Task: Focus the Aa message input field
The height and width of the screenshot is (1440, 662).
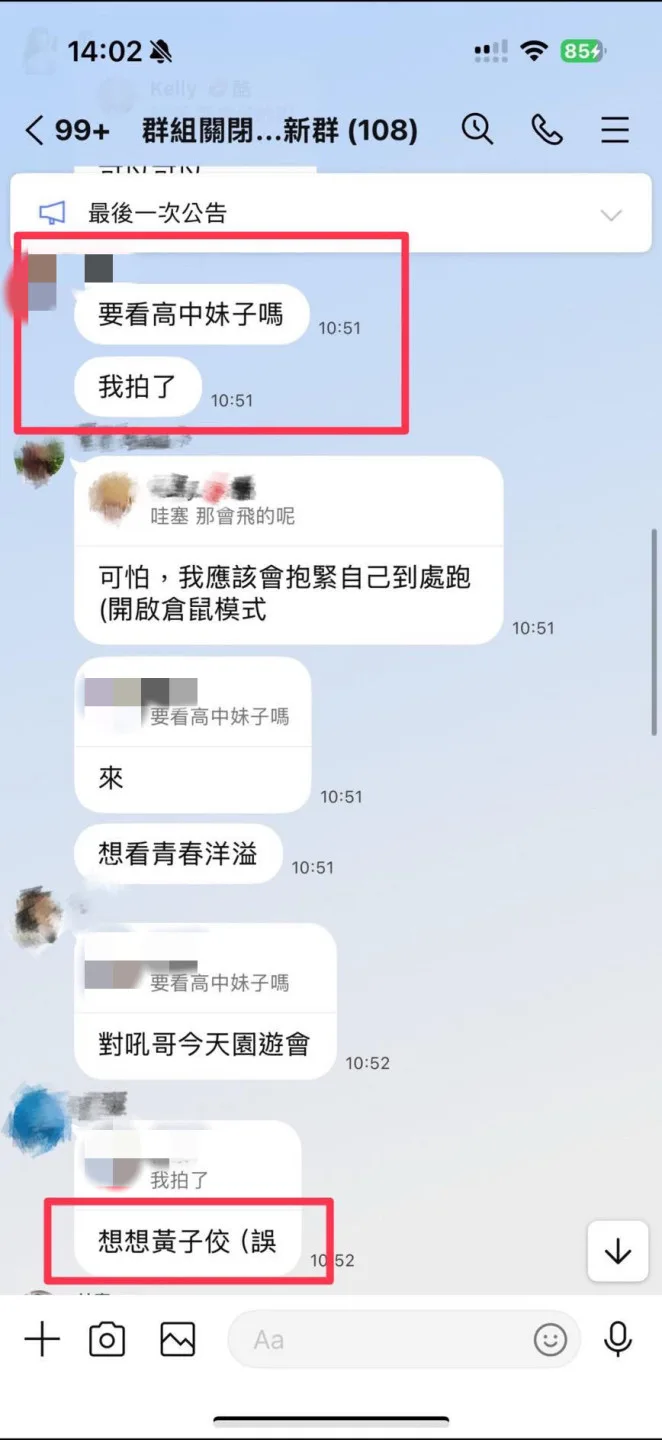Action: coord(380,1339)
